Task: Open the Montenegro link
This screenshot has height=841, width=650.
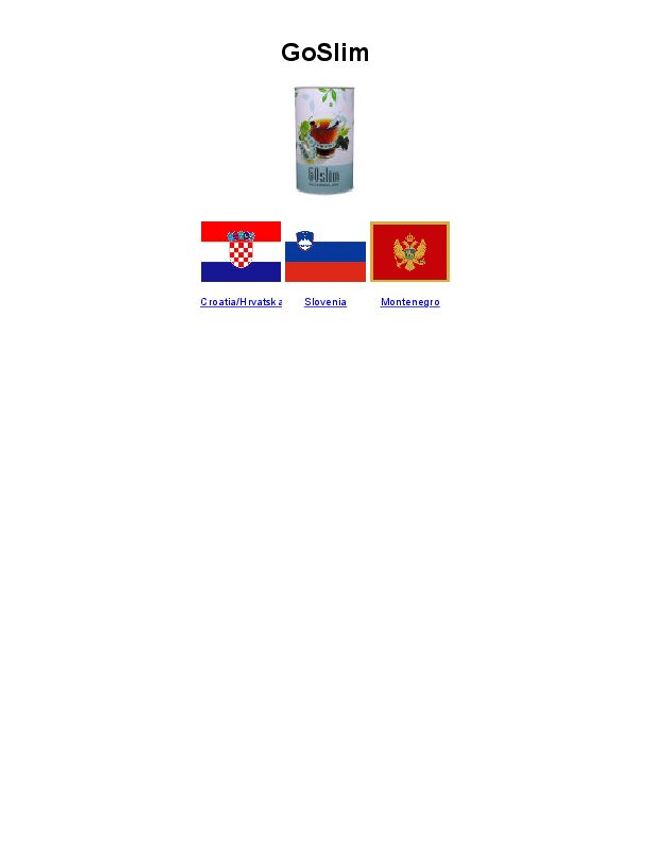Action: tap(409, 302)
